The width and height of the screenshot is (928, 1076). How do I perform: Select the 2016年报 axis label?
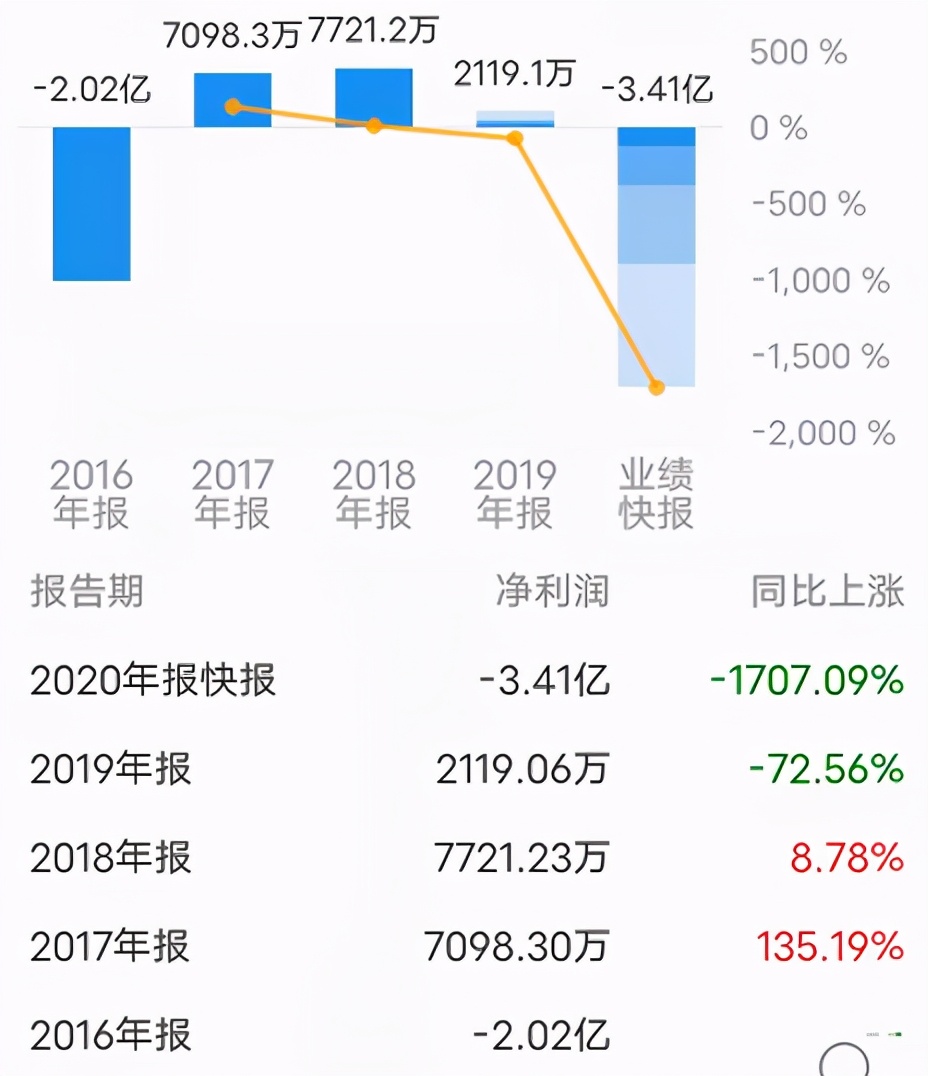89,491
